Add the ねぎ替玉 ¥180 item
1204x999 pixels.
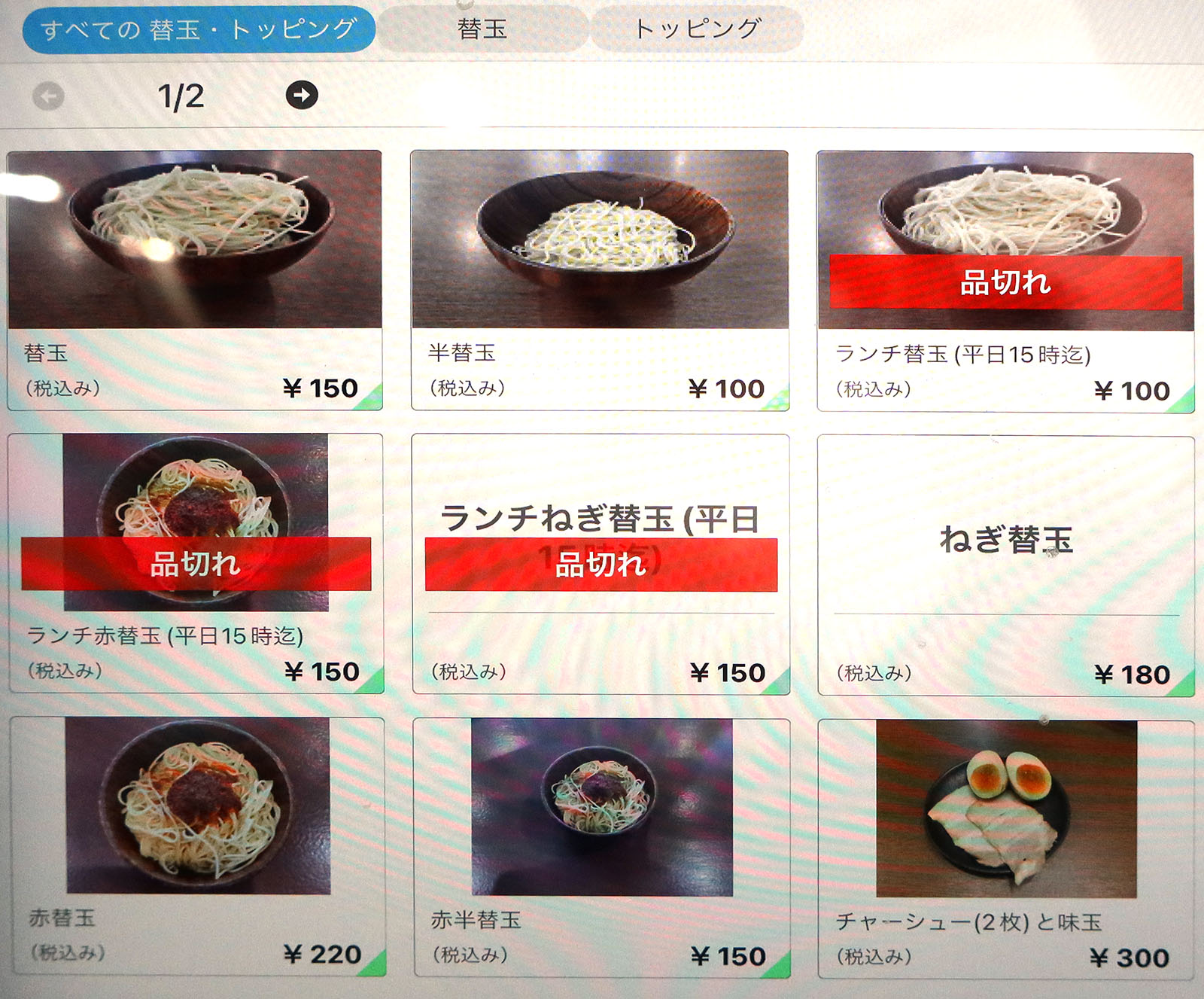1005,565
